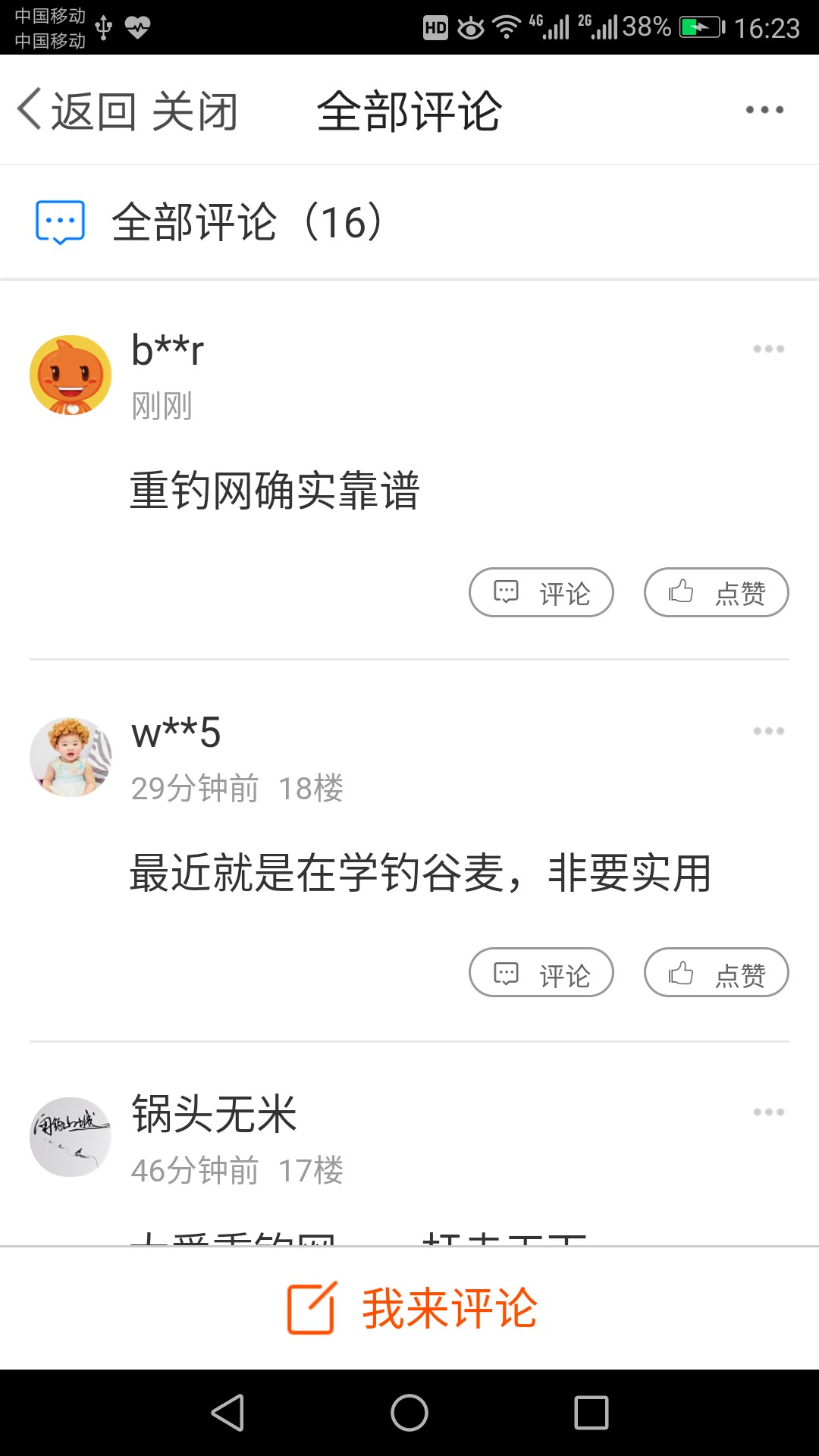The width and height of the screenshot is (819, 1456).
Task: Open the system recent apps button
Action: (x=591, y=1413)
